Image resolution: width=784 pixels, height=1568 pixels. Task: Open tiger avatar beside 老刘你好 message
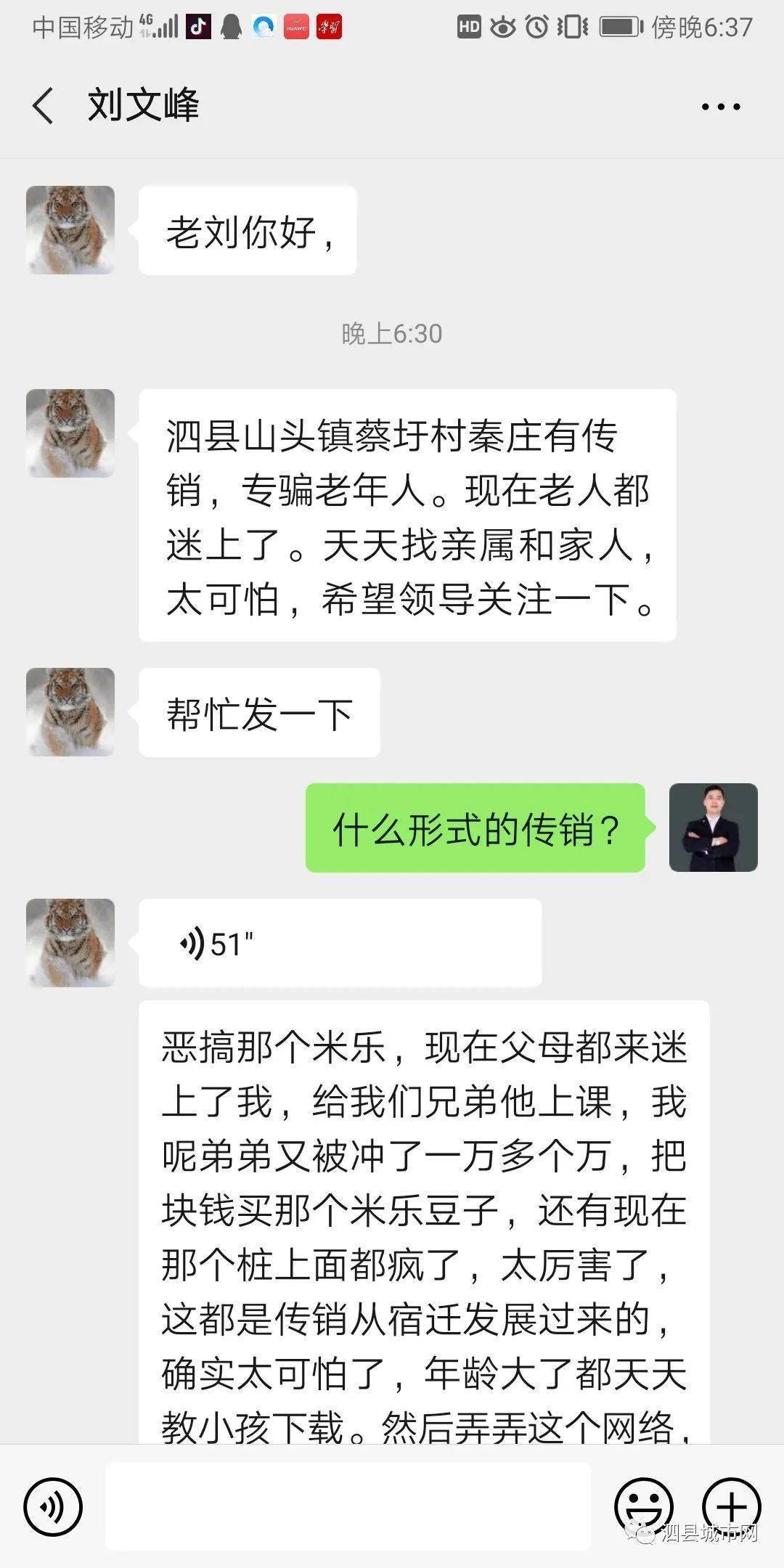[x=70, y=230]
